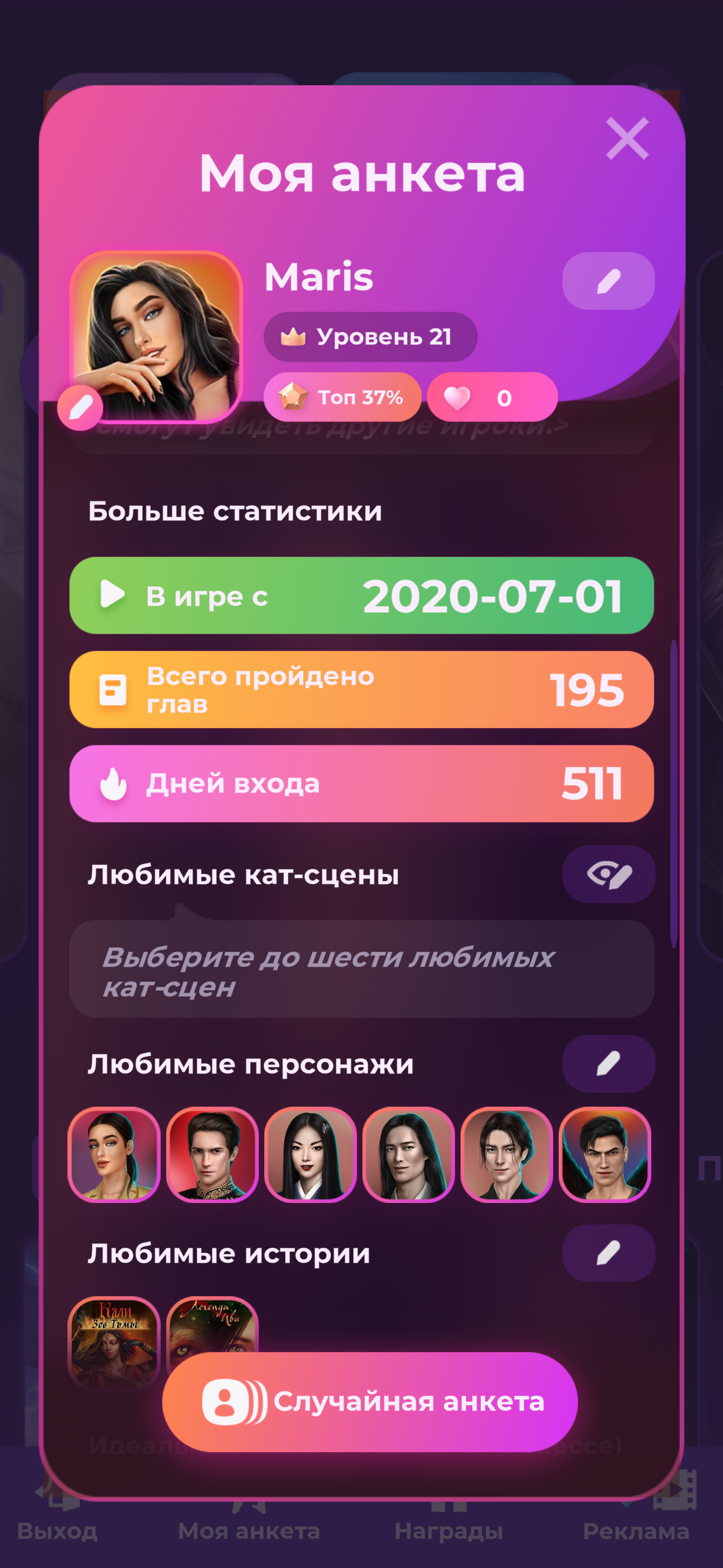This screenshot has height=1568, width=723.
Task: Edit the Любимые персонажи list
Action: click(x=608, y=1064)
